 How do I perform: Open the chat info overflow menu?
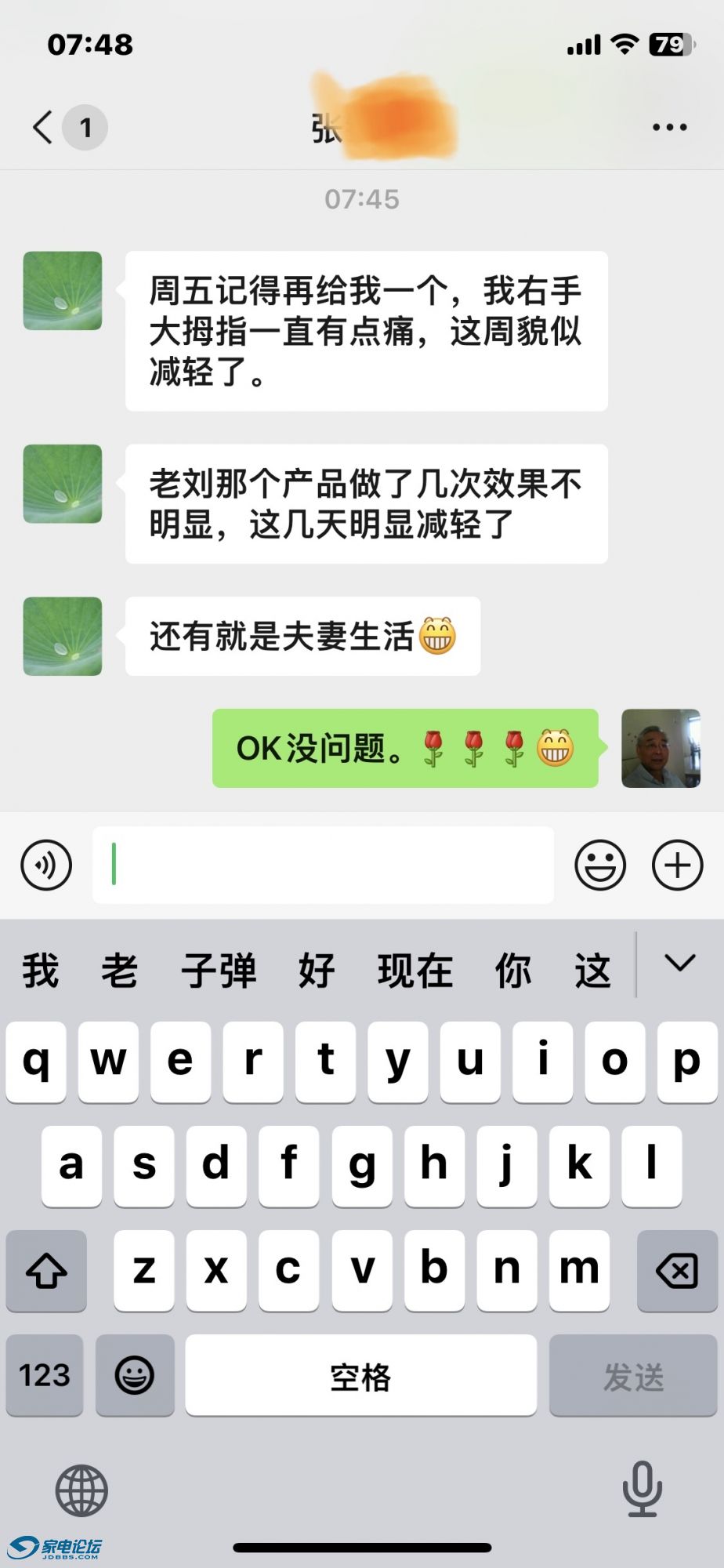tap(669, 127)
